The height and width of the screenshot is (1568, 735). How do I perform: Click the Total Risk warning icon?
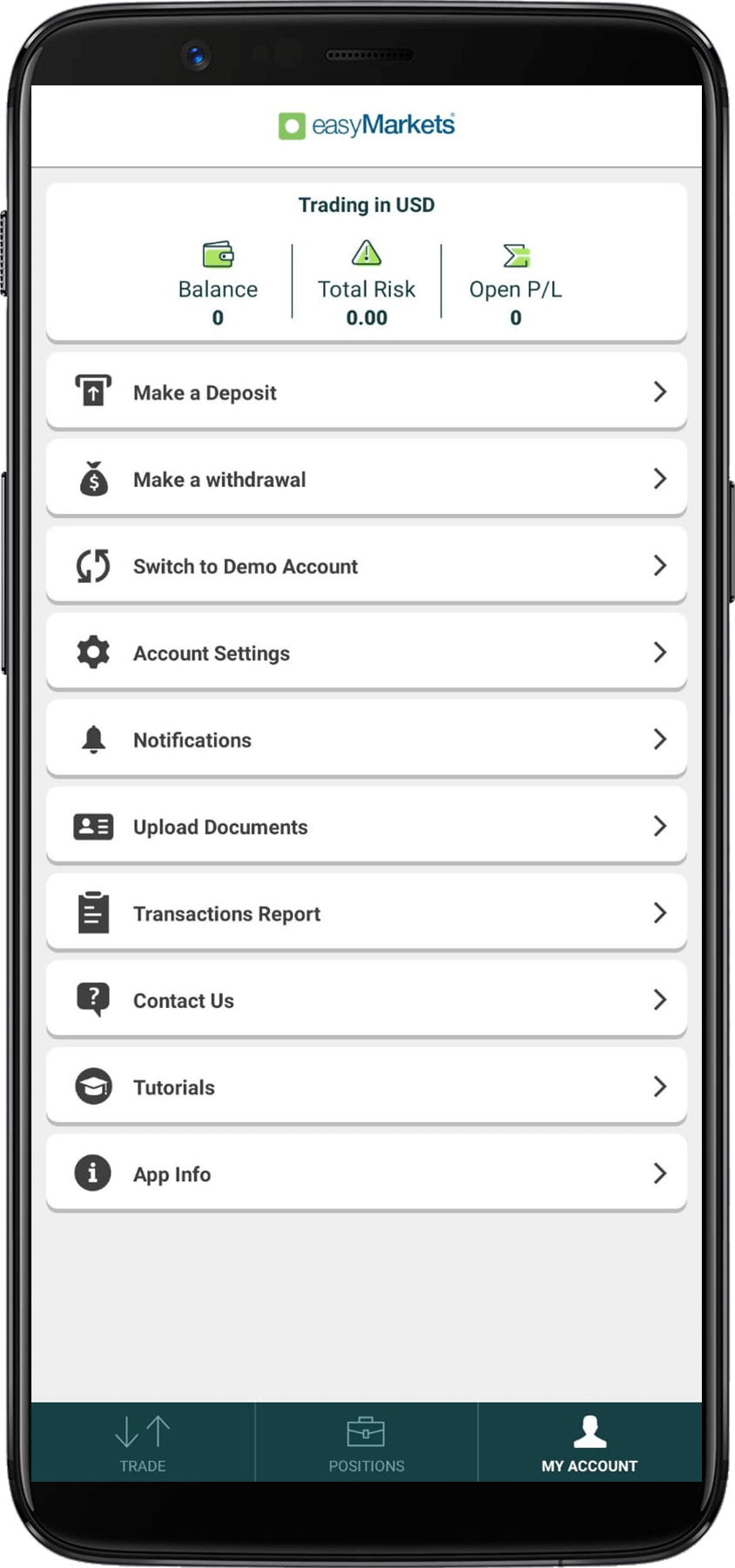(366, 254)
